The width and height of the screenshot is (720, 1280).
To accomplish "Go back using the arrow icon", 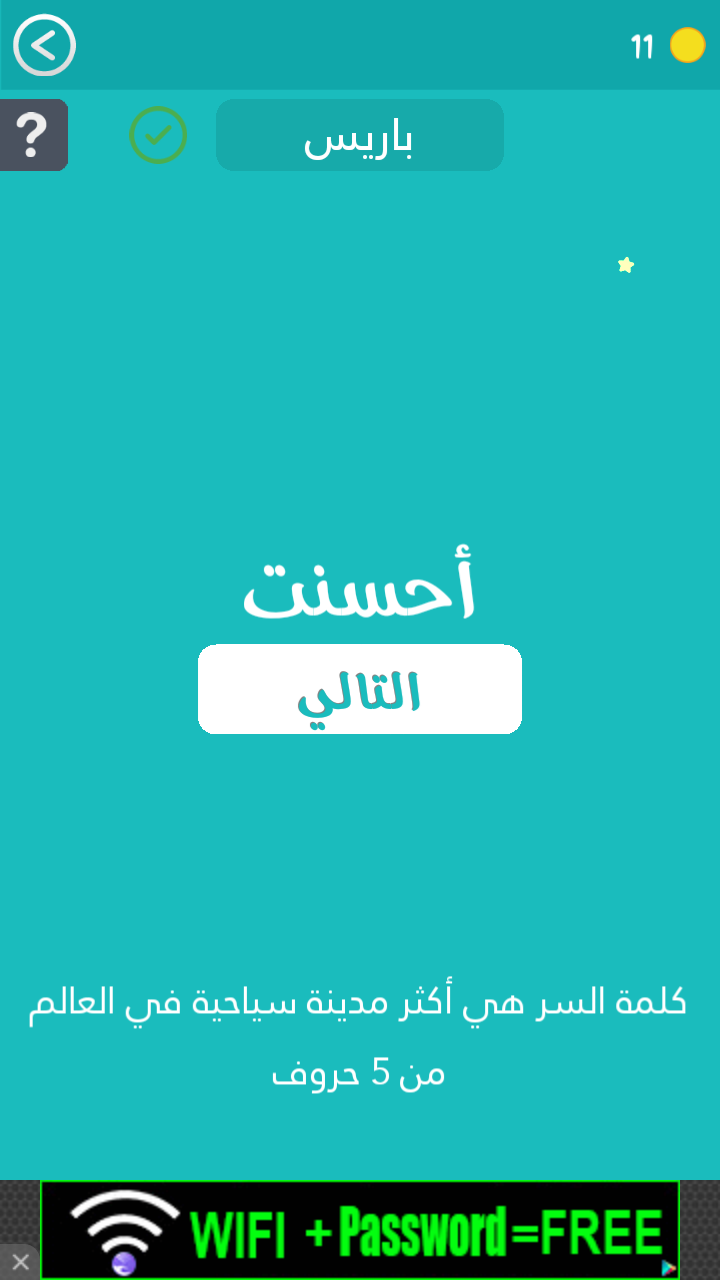I will point(44,45).
